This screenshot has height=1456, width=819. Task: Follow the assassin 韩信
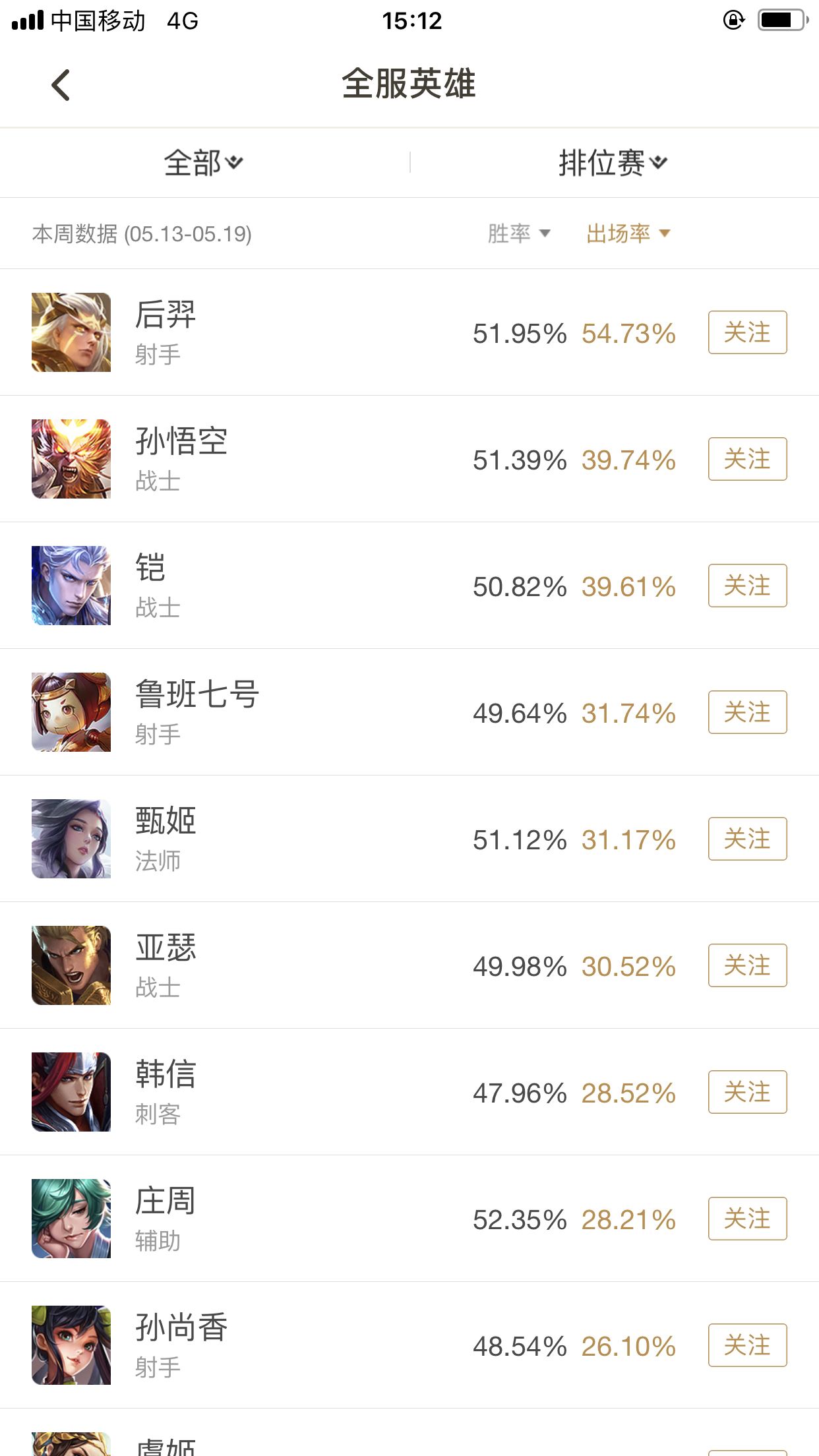click(747, 1092)
